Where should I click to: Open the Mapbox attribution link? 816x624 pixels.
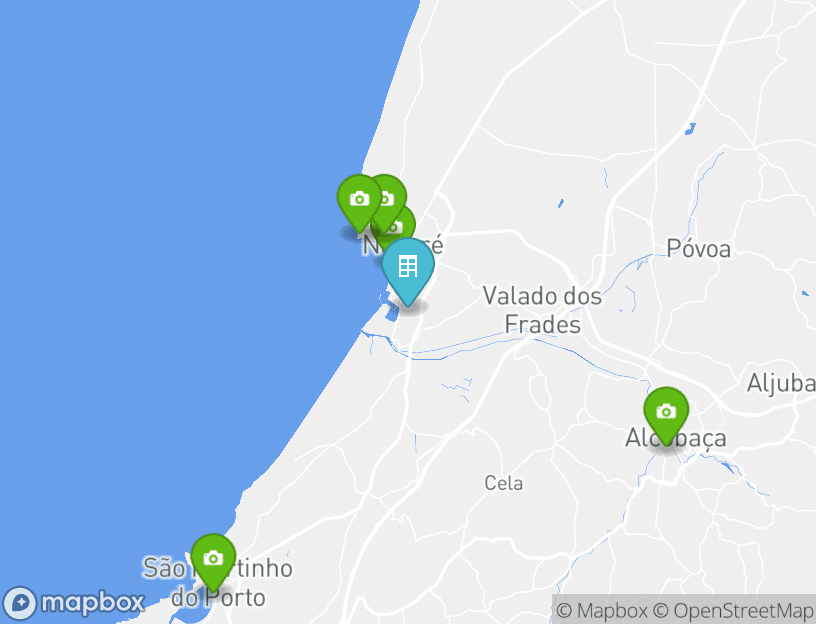click(602, 610)
